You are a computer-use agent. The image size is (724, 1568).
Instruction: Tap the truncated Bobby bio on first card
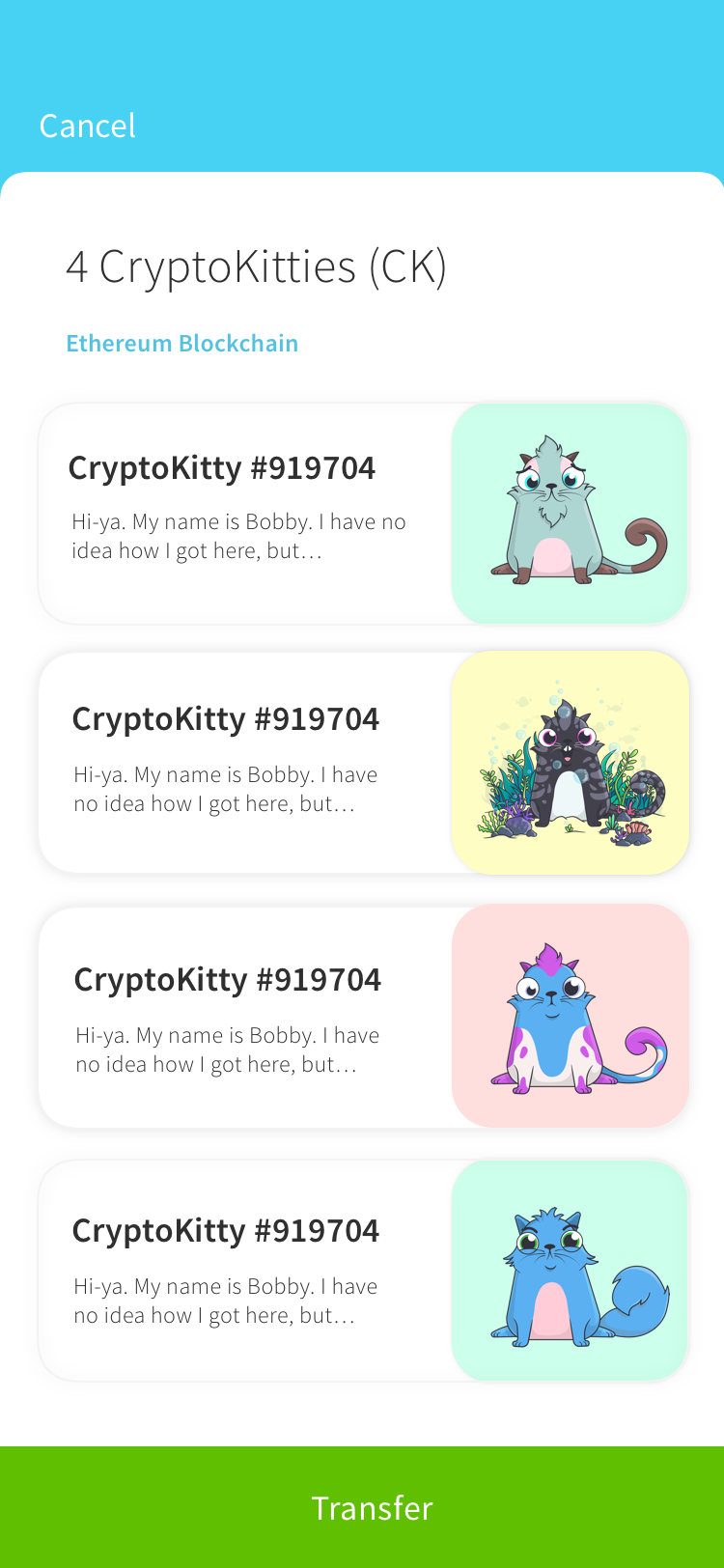click(x=239, y=536)
